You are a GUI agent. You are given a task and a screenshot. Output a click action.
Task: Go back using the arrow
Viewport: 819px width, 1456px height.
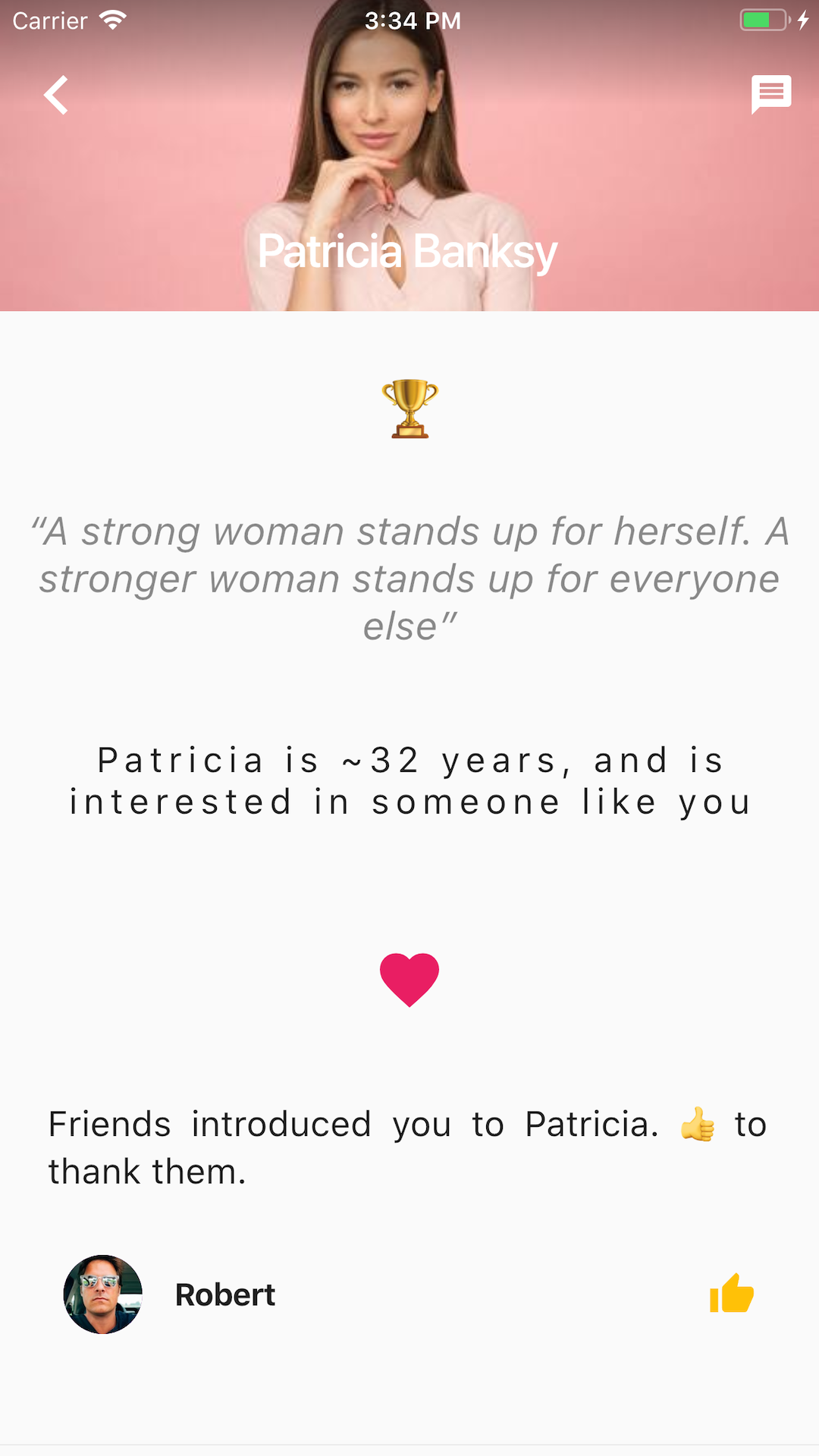(56, 95)
